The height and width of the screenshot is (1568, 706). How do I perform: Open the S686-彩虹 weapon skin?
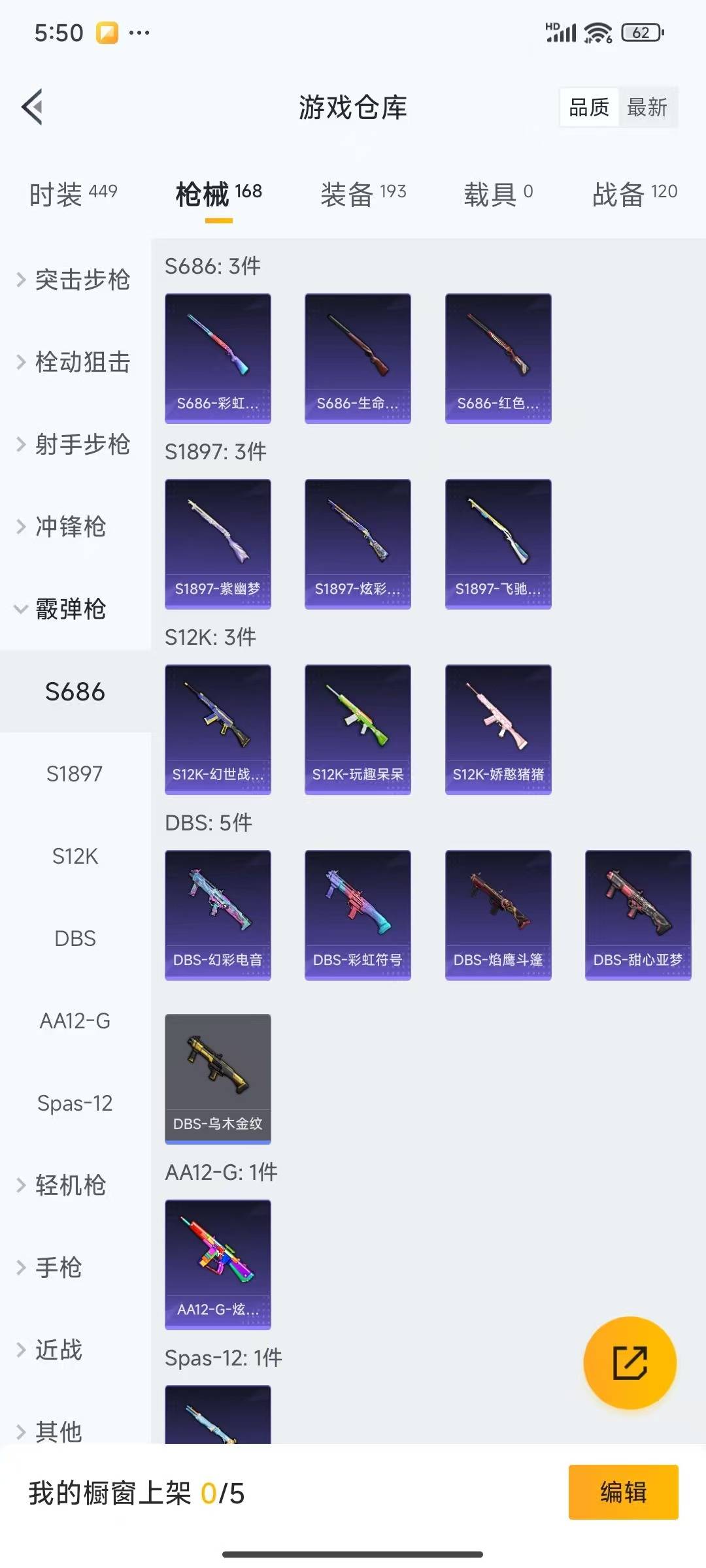click(x=218, y=358)
